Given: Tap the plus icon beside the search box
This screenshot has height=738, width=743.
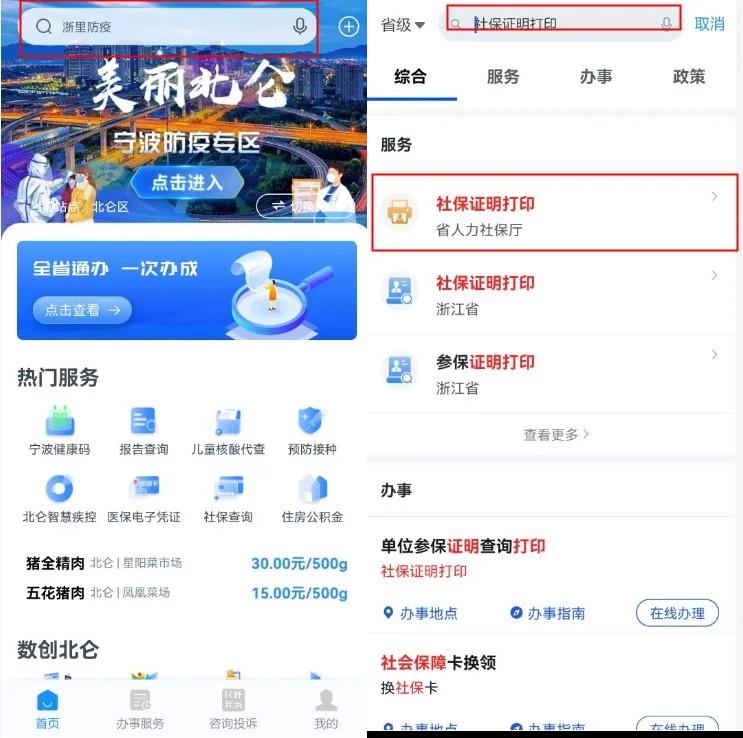Looking at the screenshot, I should 348,27.
